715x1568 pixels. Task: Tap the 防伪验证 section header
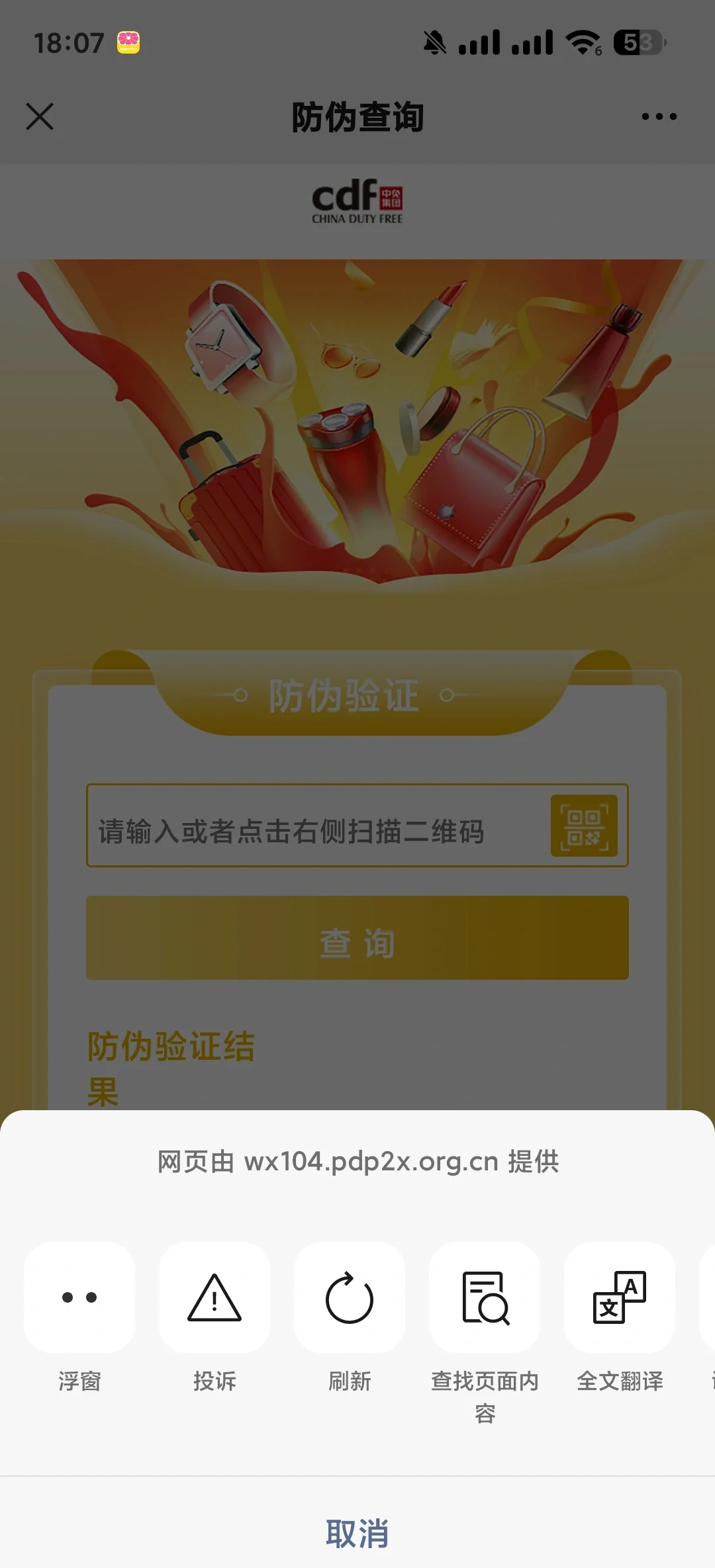pyautogui.click(x=344, y=693)
